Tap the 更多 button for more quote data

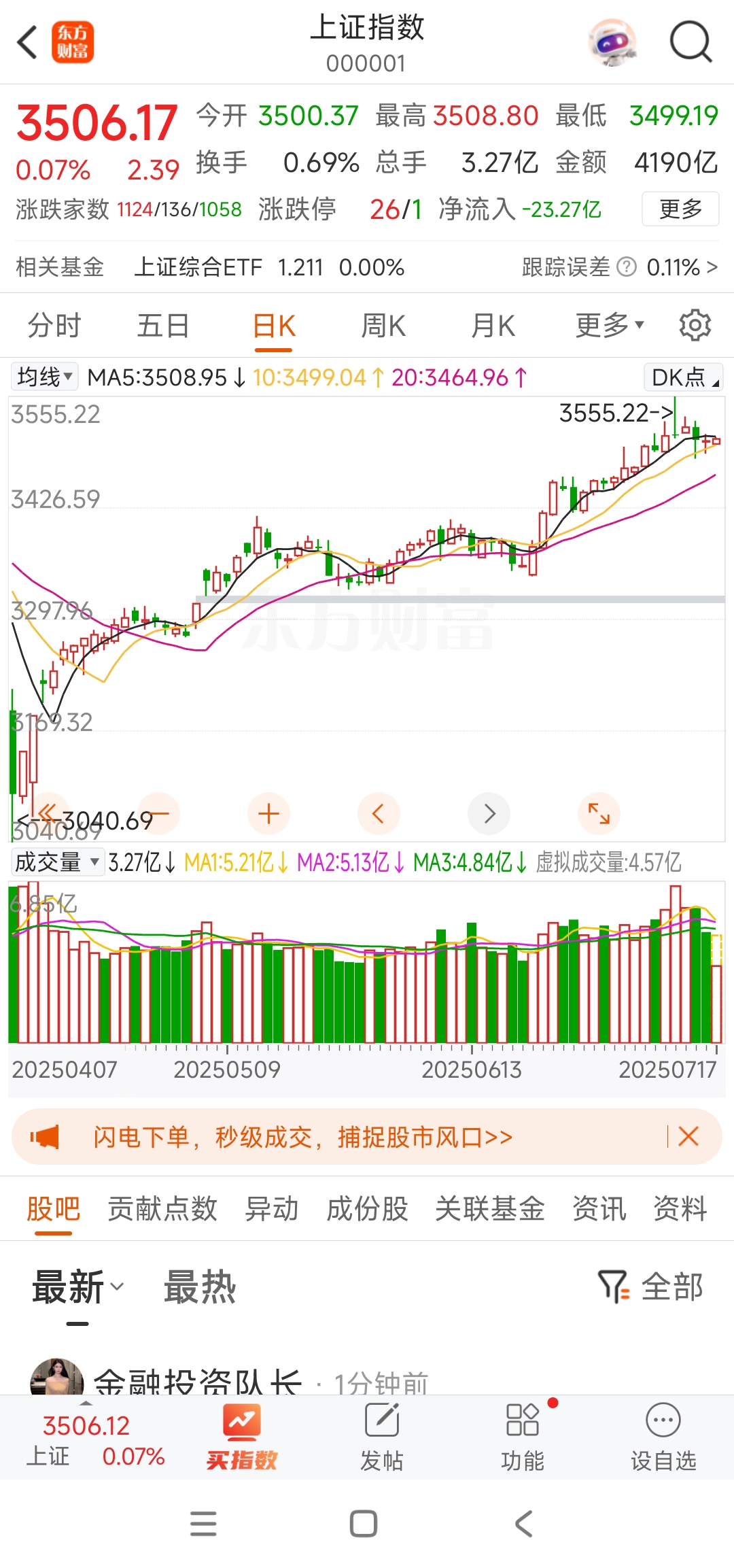point(680,209)
